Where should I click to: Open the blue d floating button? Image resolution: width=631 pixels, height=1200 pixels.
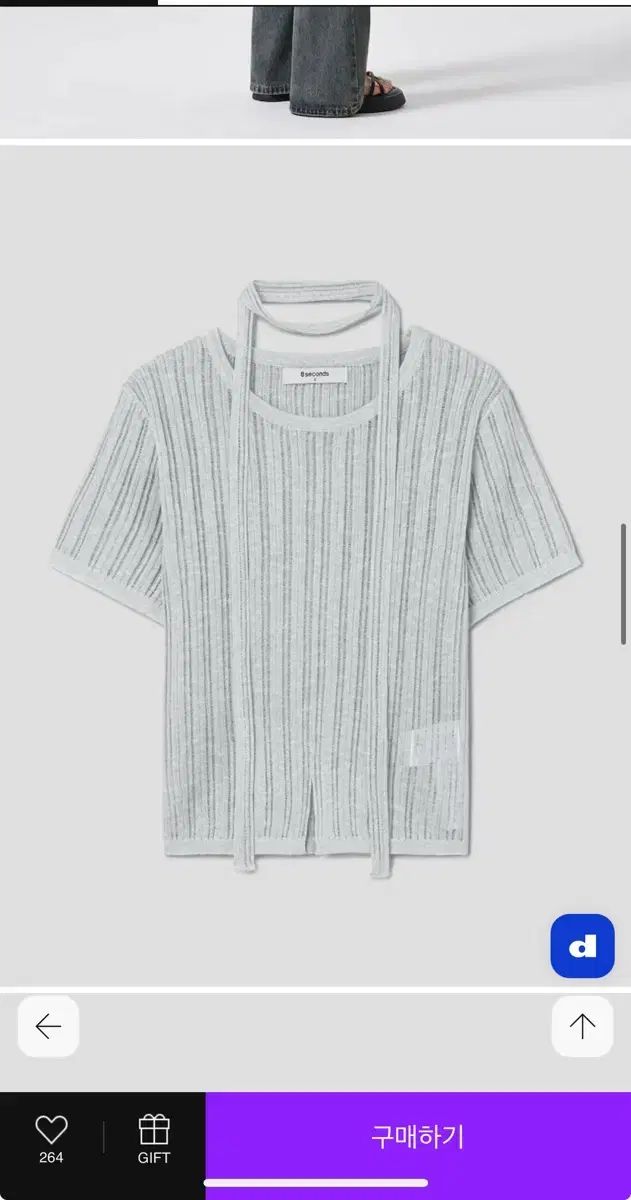coord(582,946)
